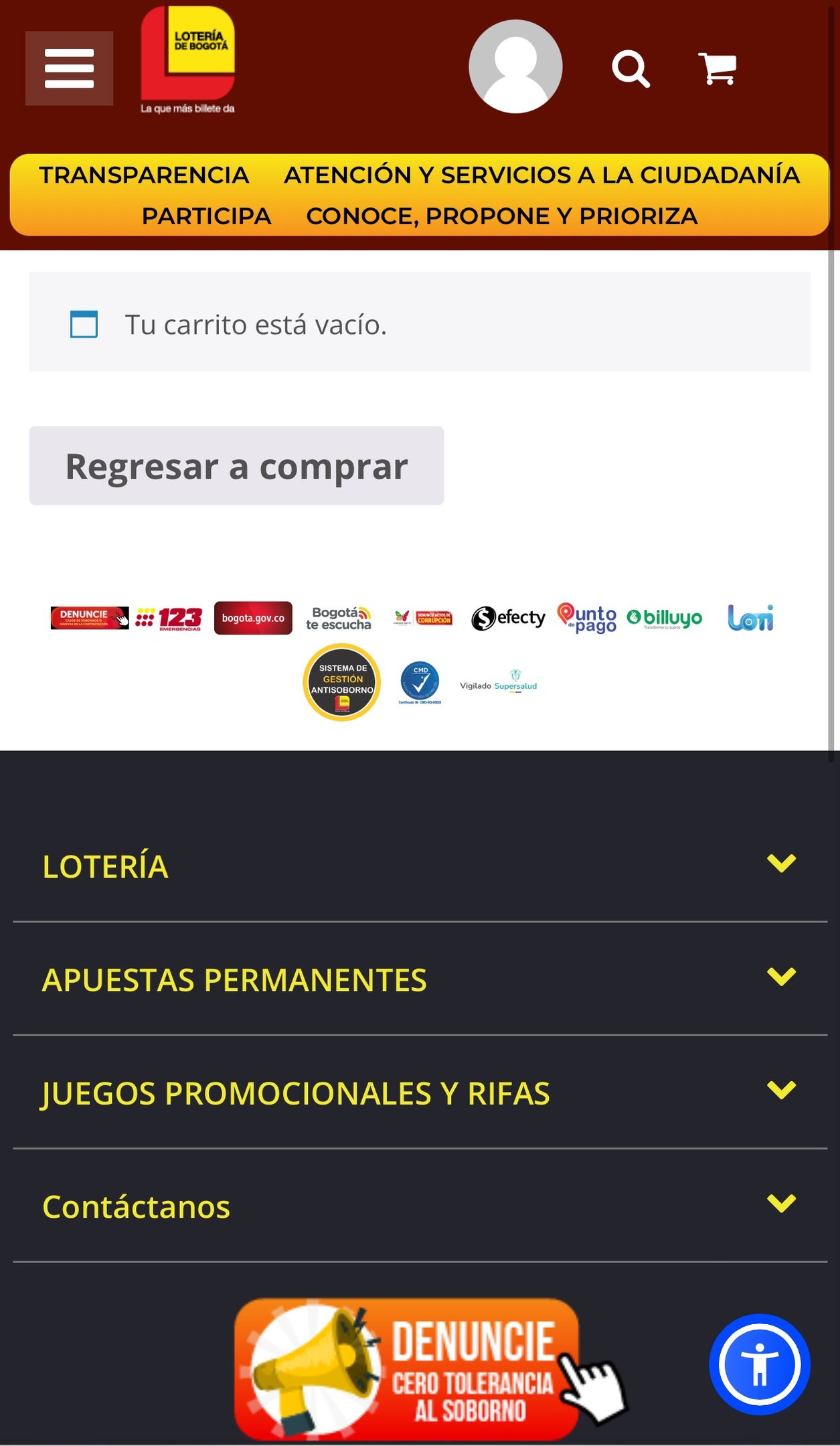Screen dimensions: 840x1446
Task: Open the Punto de Pago link
Action: tap(587, 618)
